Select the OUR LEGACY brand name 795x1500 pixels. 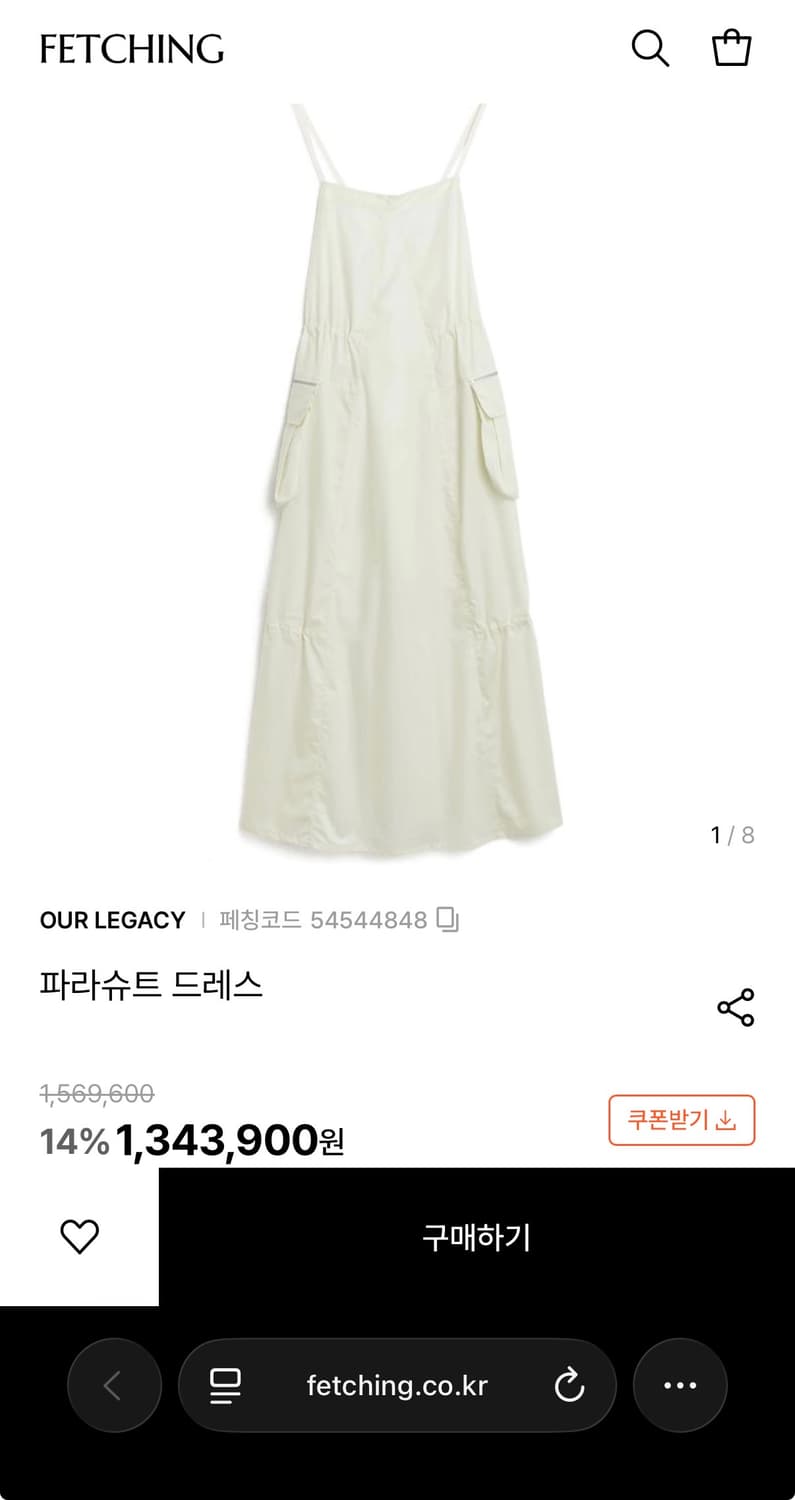[112, 920]
